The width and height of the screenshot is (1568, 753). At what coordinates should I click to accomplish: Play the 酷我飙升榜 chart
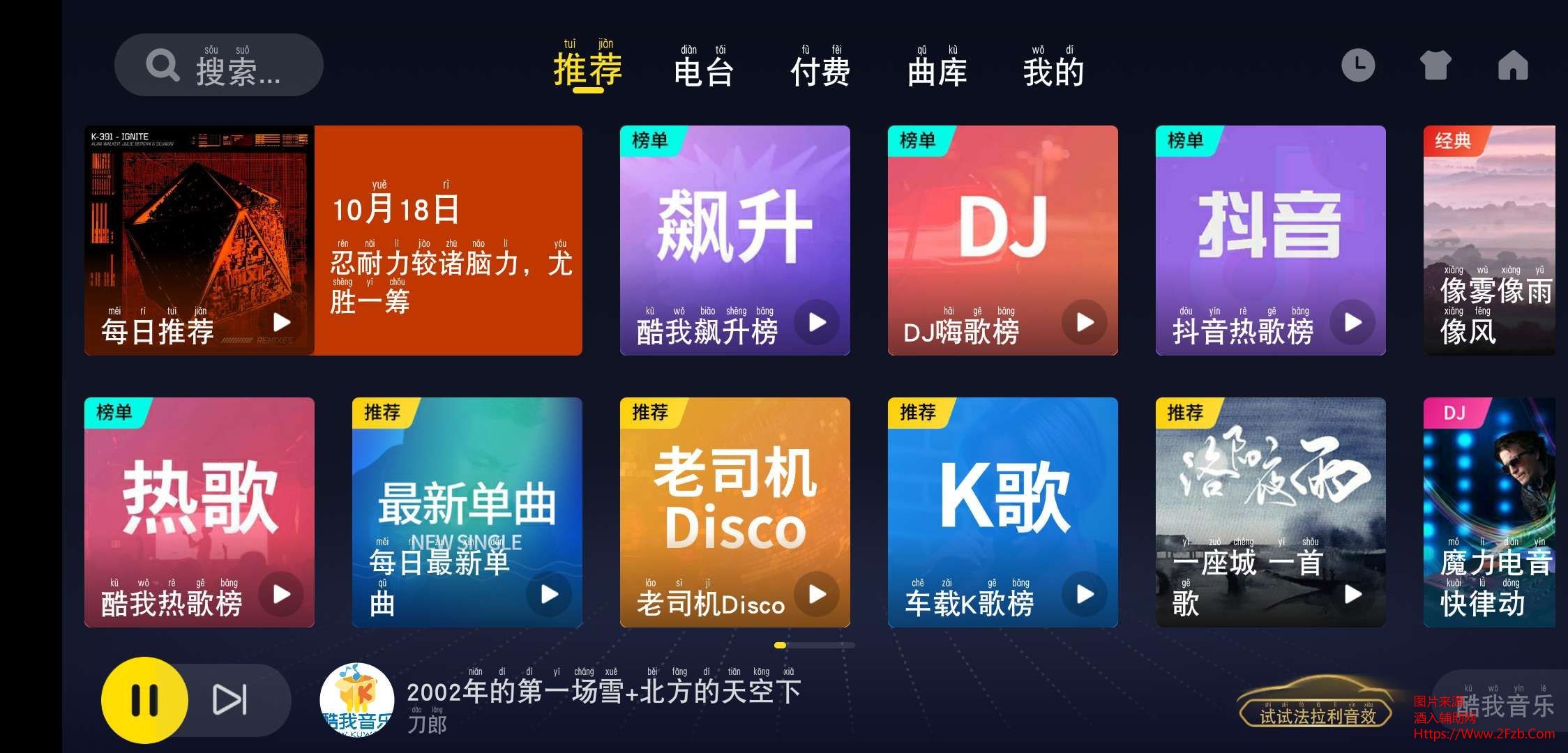coord(817,322)
